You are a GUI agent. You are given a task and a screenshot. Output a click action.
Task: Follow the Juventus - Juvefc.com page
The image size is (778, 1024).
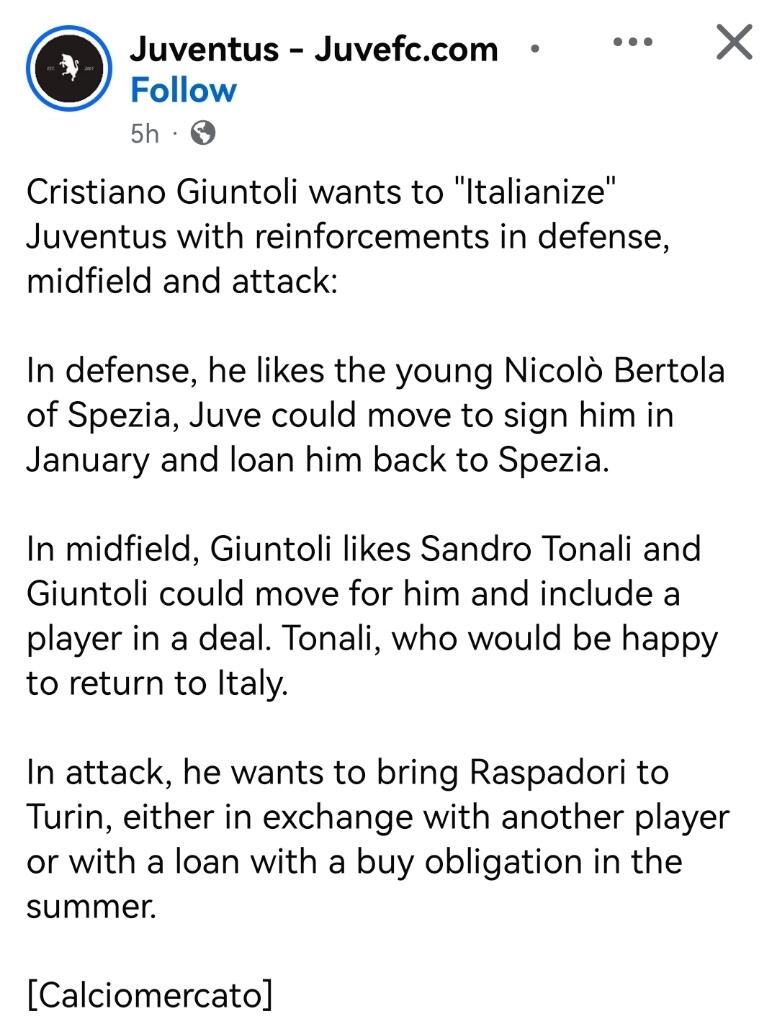pyautogui.click(x=183, y=90)
